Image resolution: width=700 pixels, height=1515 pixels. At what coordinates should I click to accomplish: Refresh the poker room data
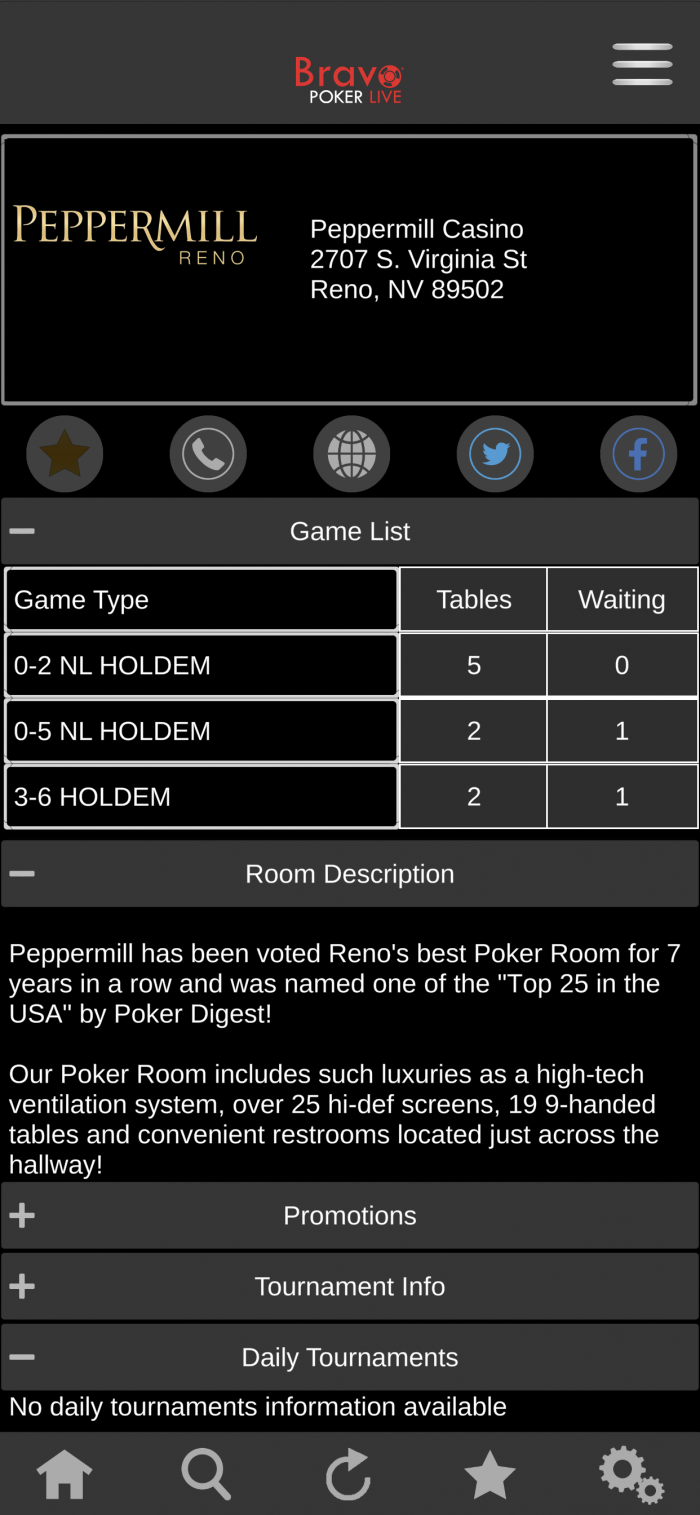click(348, 1475)
